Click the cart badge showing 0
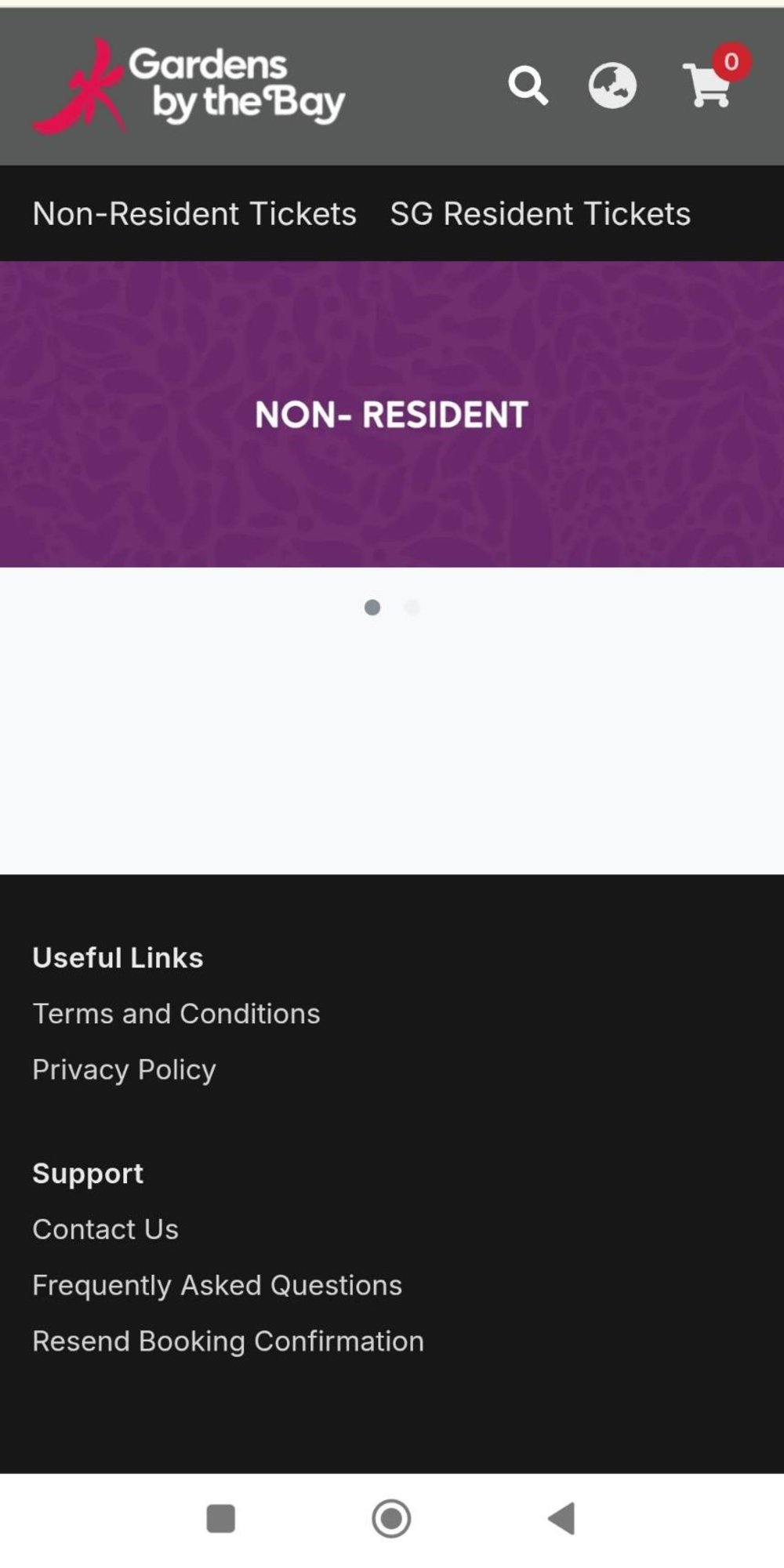Screen dimensions: 784x1568 (731, 62)
